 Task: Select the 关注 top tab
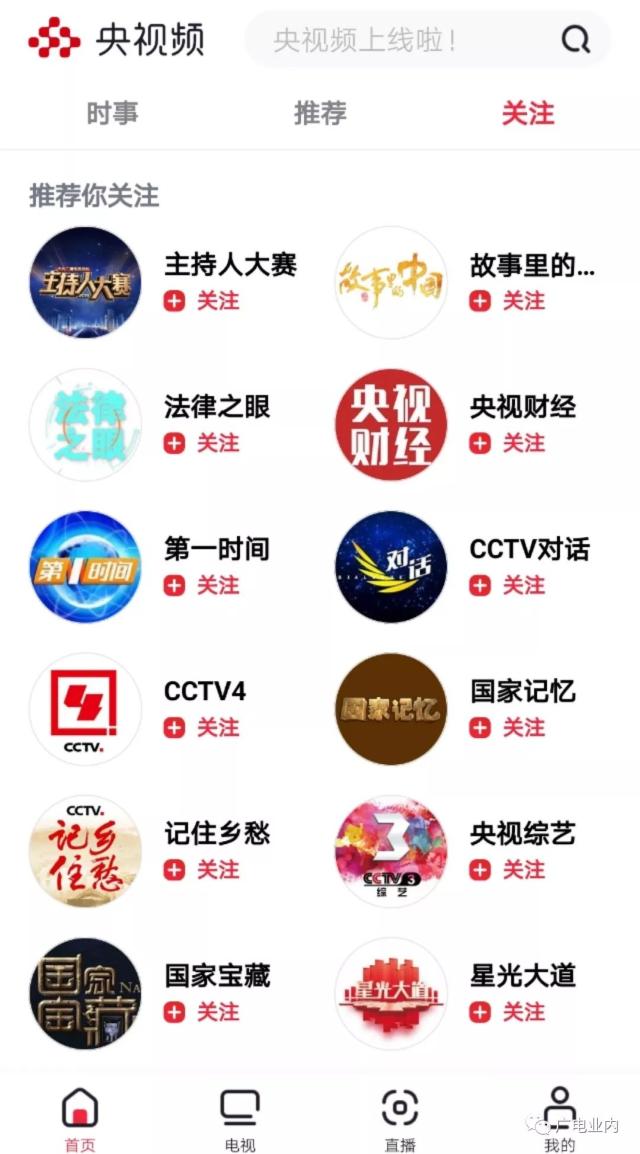[x=527, y=113]
